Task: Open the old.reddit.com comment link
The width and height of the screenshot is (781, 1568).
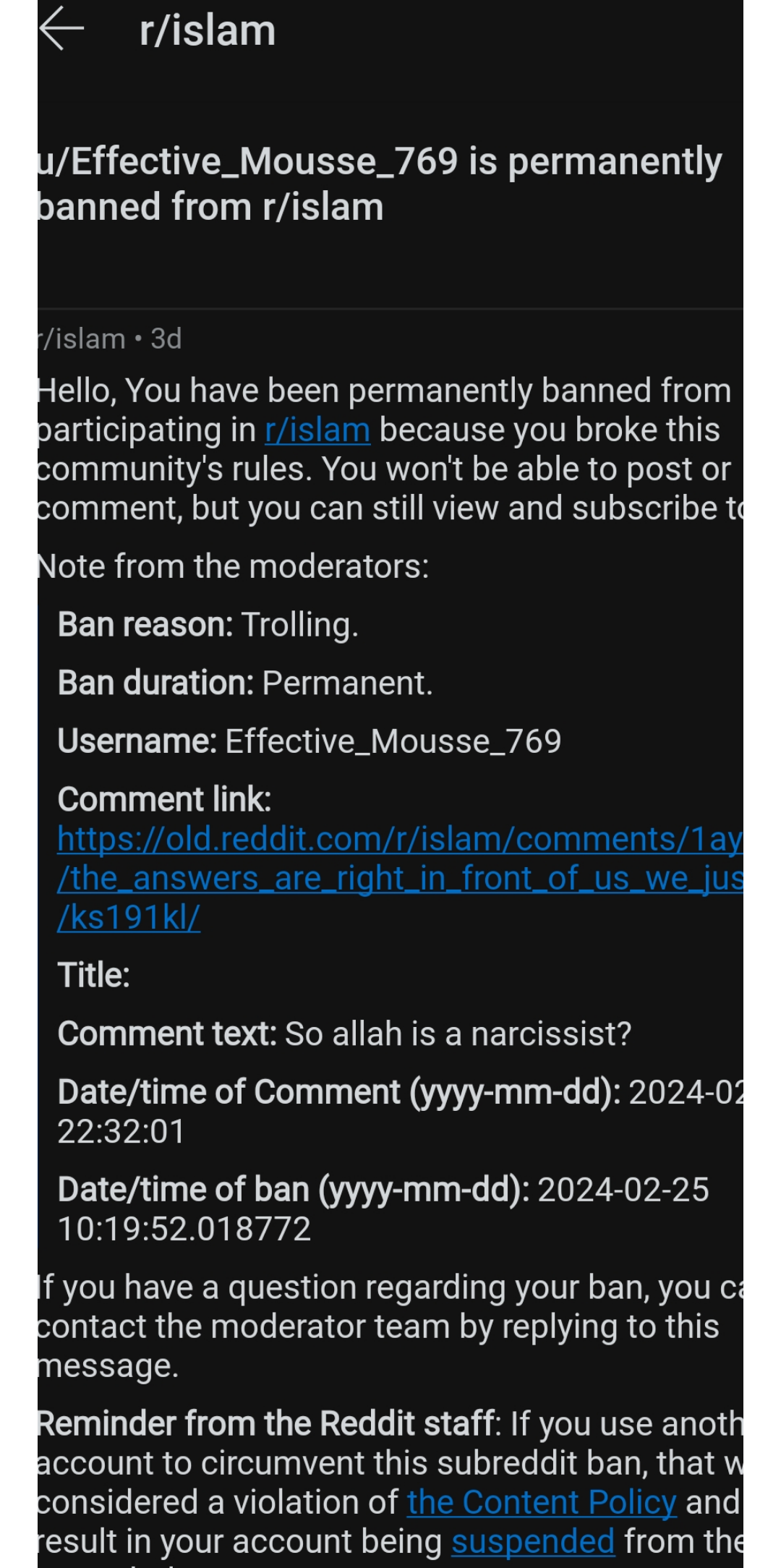Action: (399, 877)
